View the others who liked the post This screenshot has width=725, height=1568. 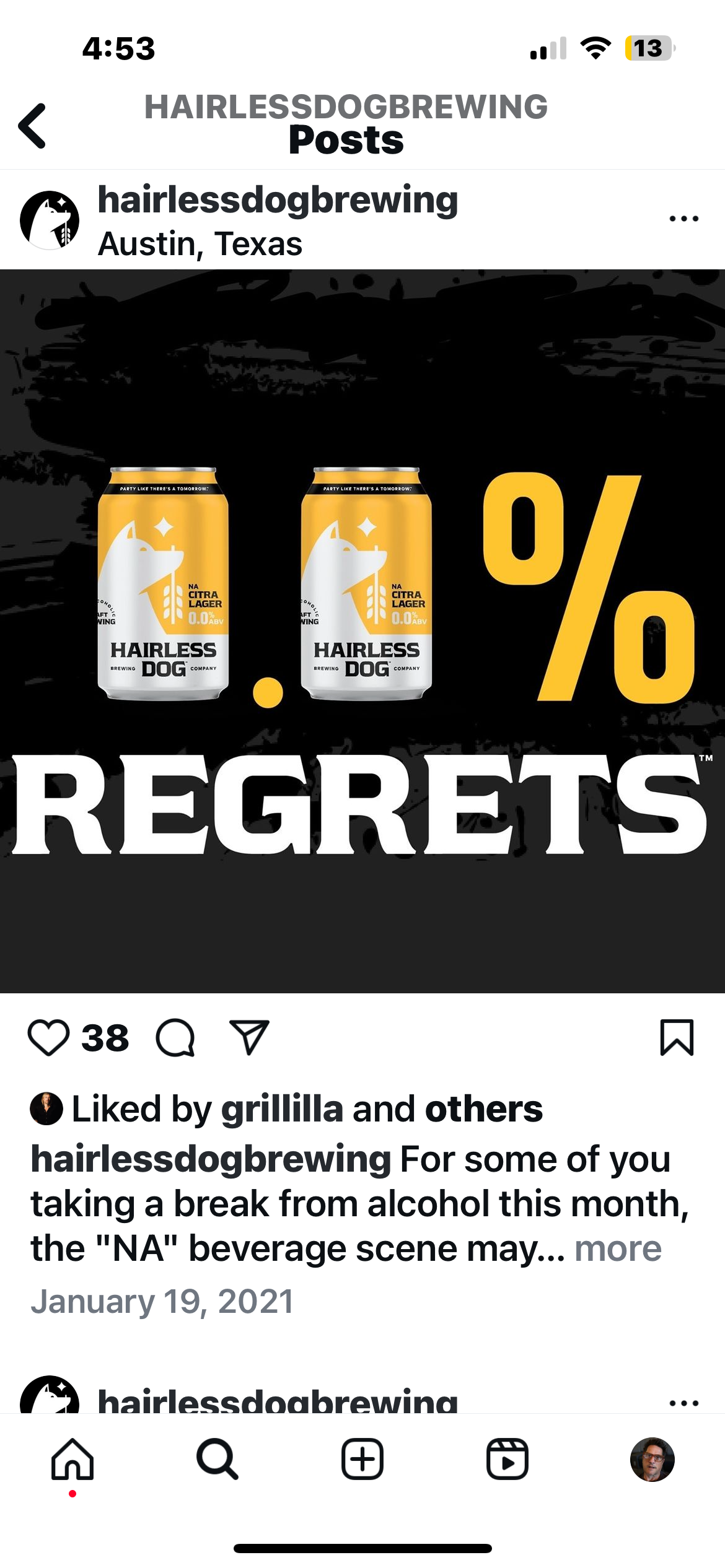483,1108
